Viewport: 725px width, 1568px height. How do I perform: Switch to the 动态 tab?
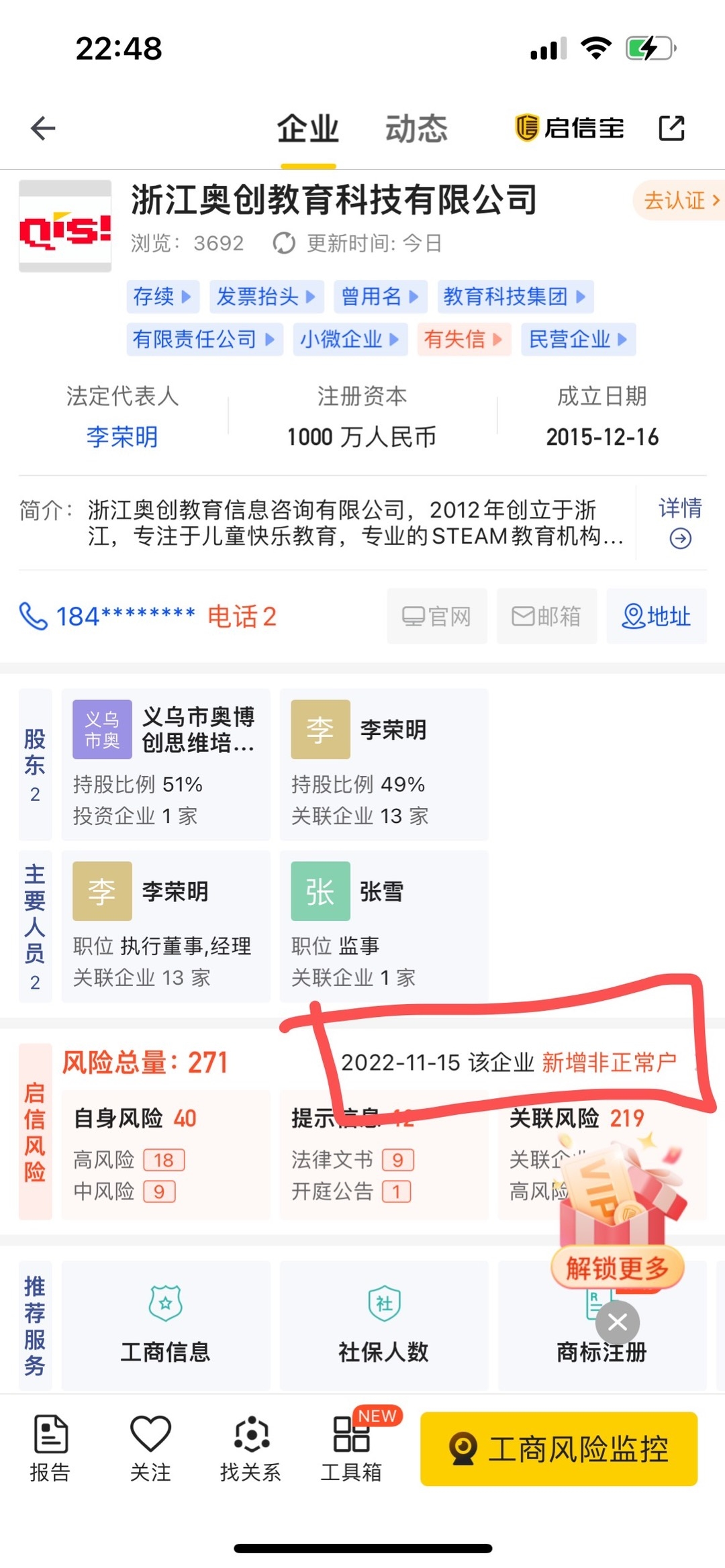(x=416, y=128)
